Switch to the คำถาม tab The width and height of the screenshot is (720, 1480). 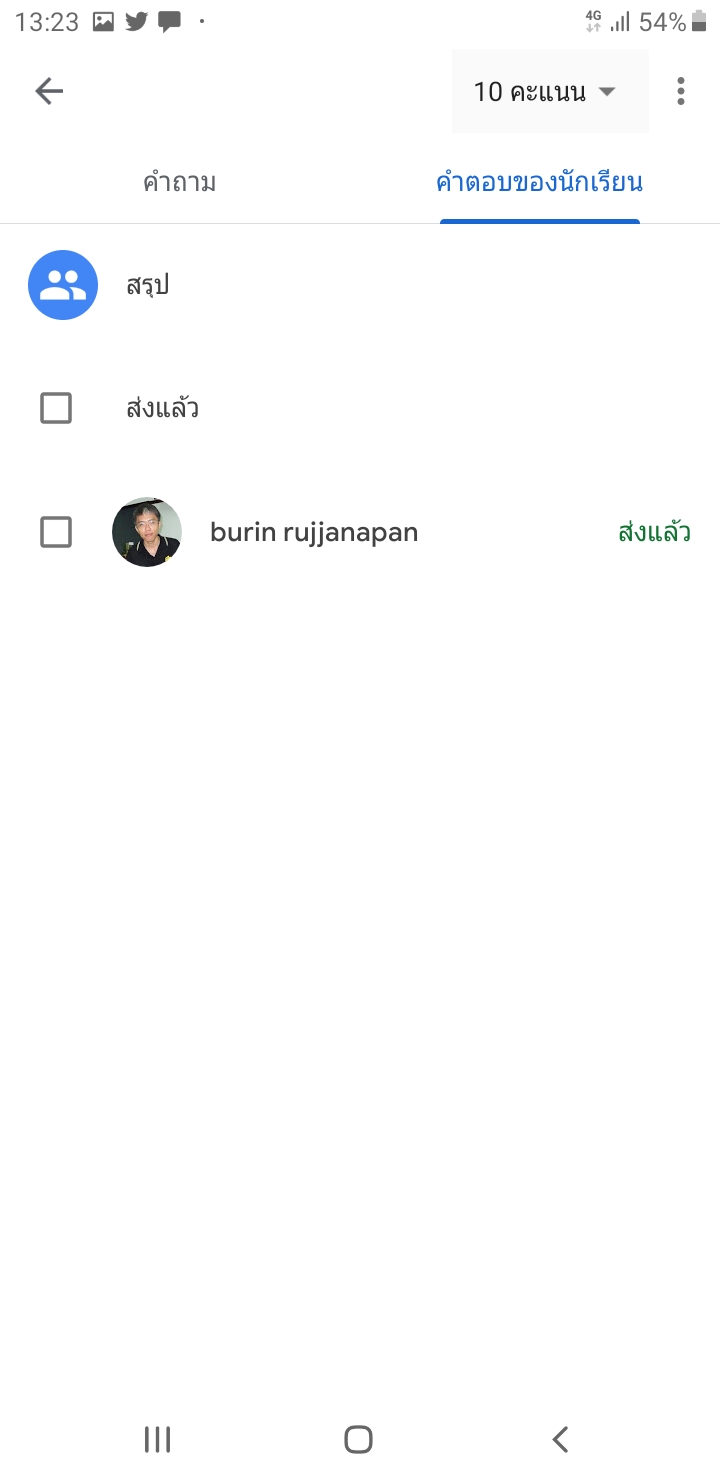[x=180, y=183]
